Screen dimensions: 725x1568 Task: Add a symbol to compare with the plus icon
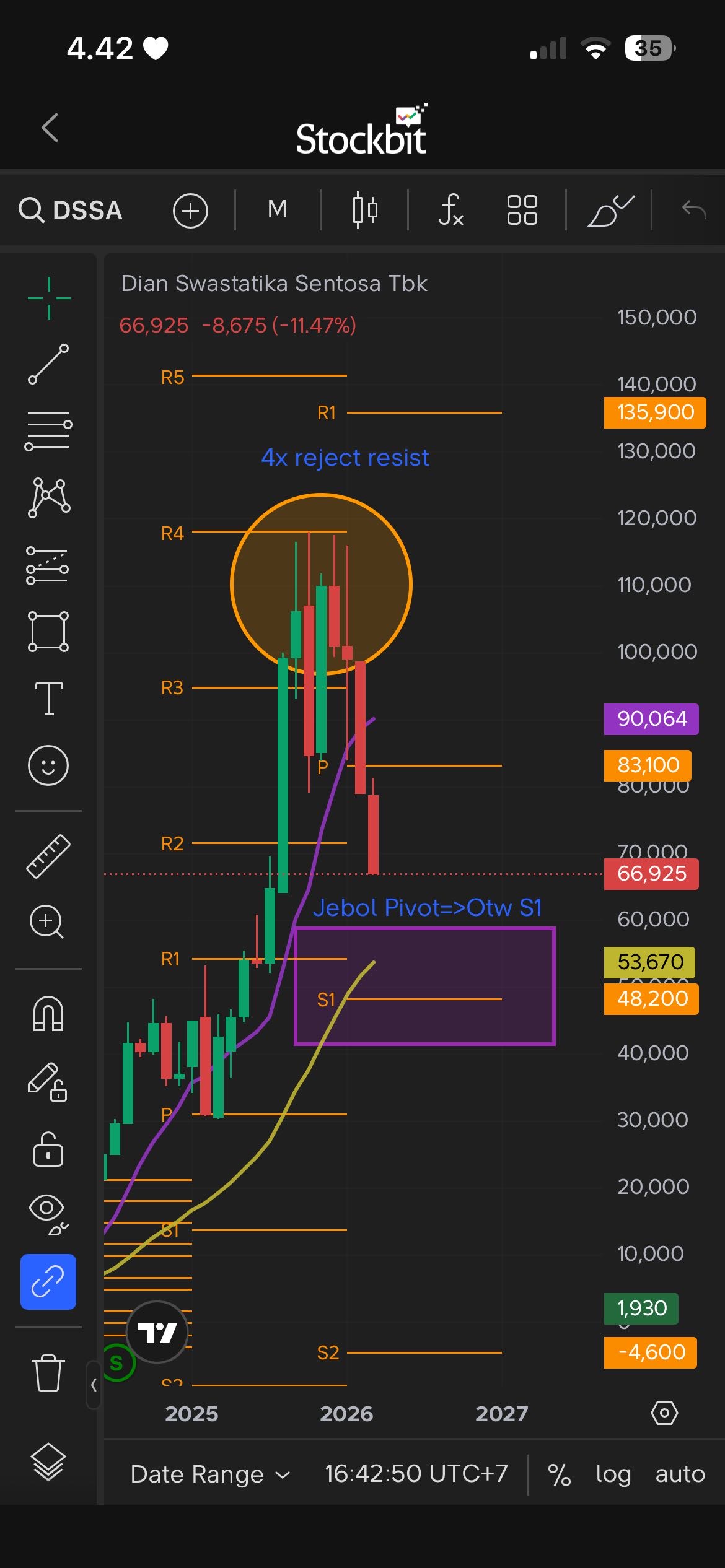pyautogui.click(x=190, y=211)
